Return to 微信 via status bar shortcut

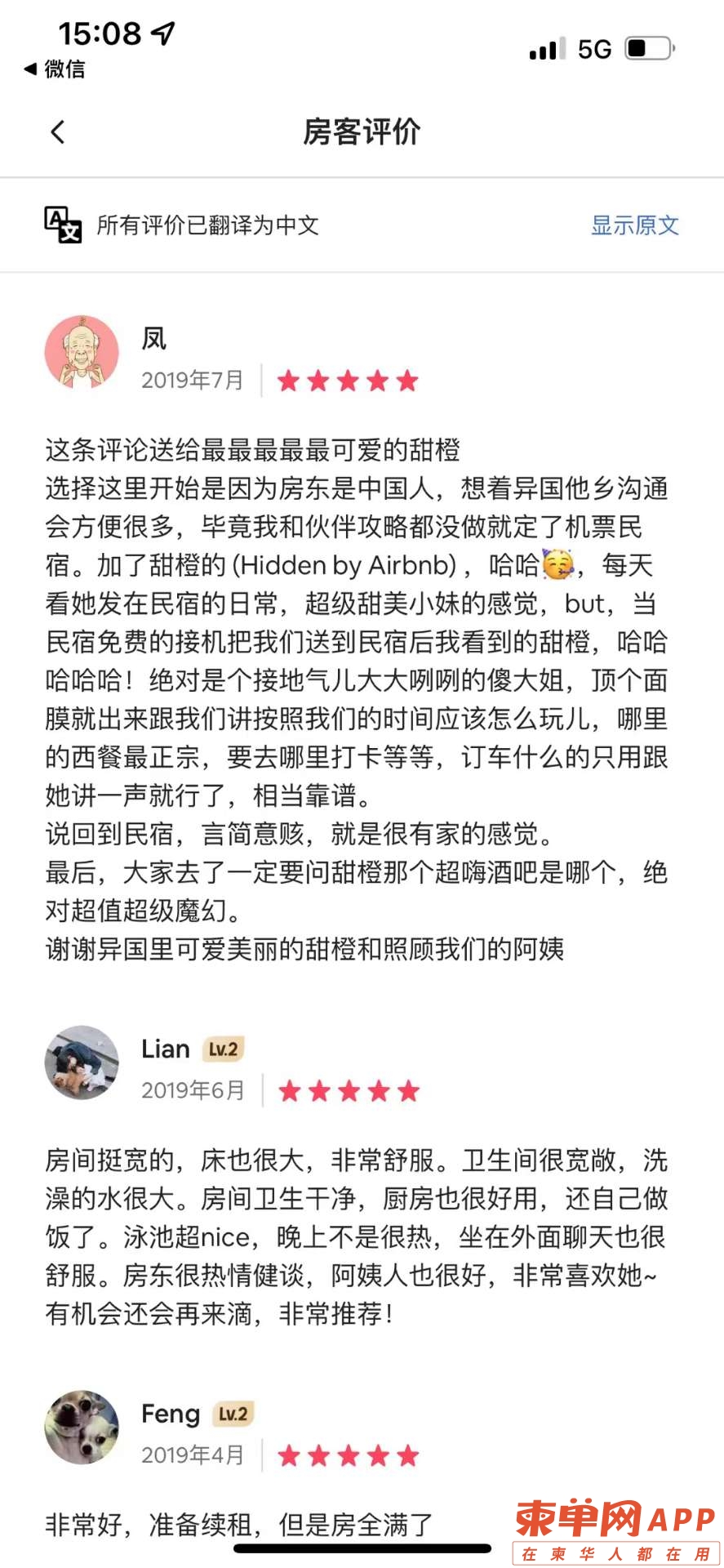pos(55,69)
